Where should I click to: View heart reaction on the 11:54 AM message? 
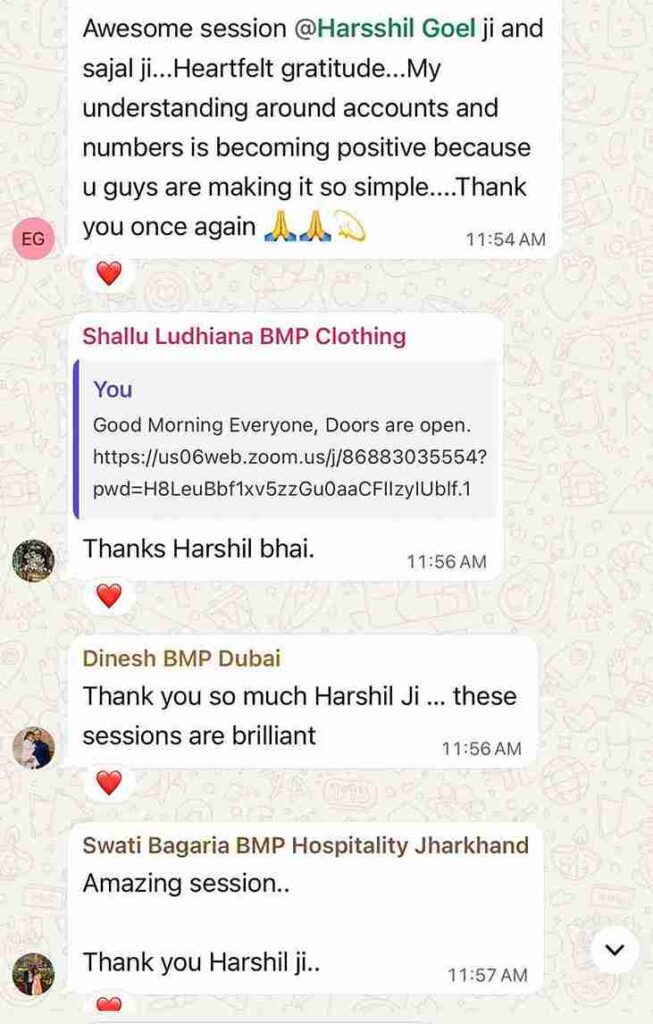[108, 273]
